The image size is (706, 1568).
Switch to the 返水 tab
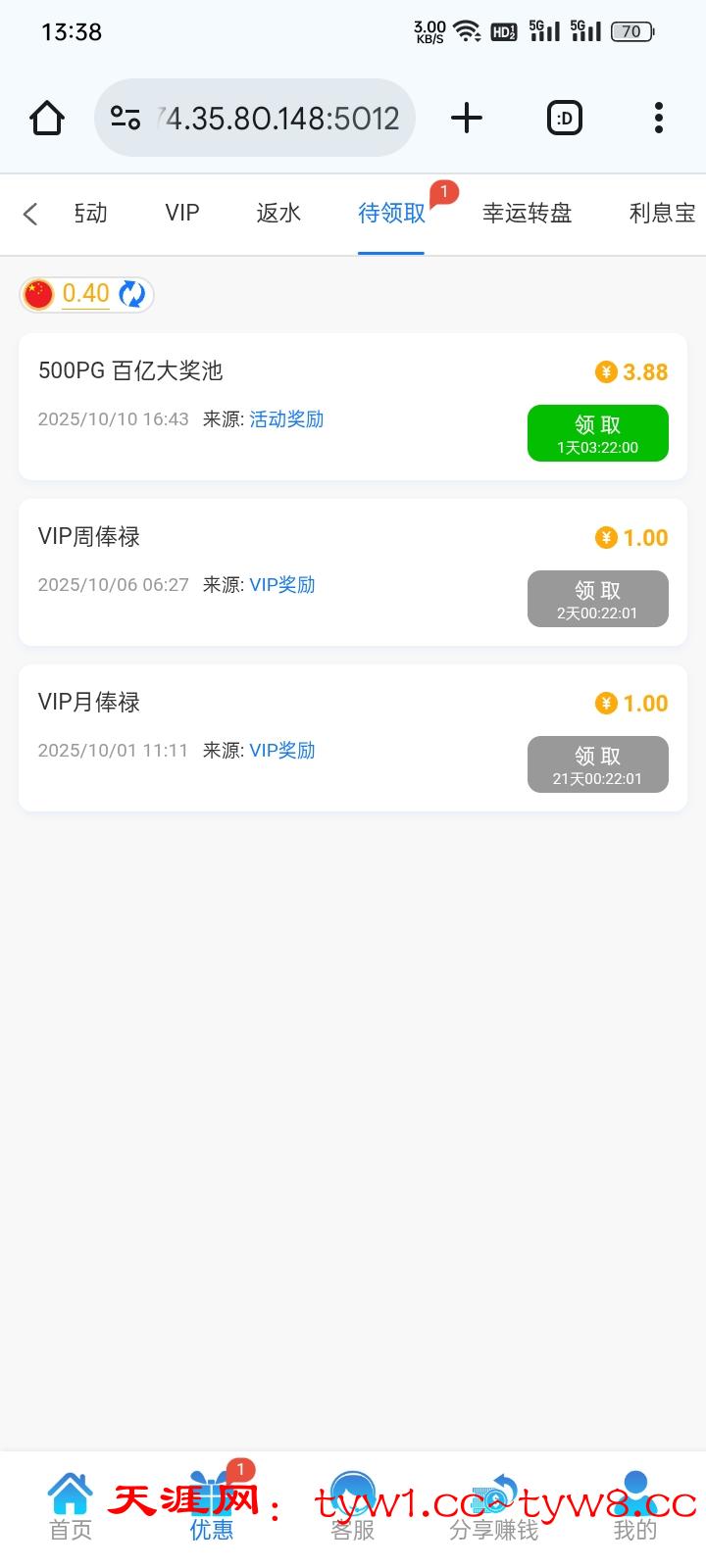click(x=278, y=214)
